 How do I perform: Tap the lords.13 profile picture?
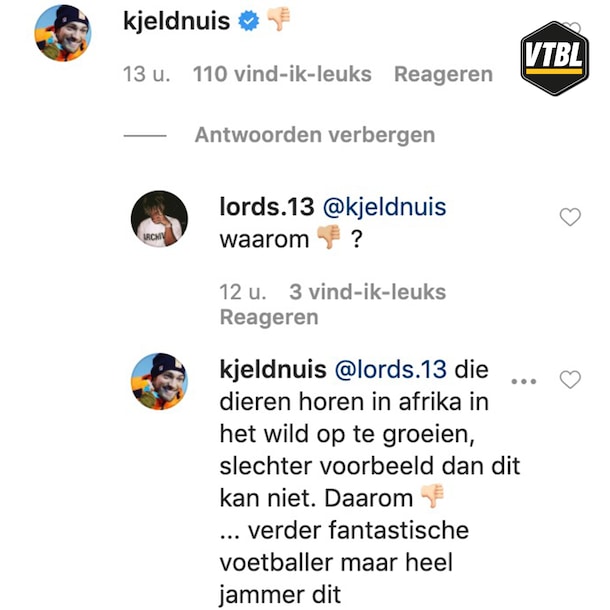coord(160,218)
